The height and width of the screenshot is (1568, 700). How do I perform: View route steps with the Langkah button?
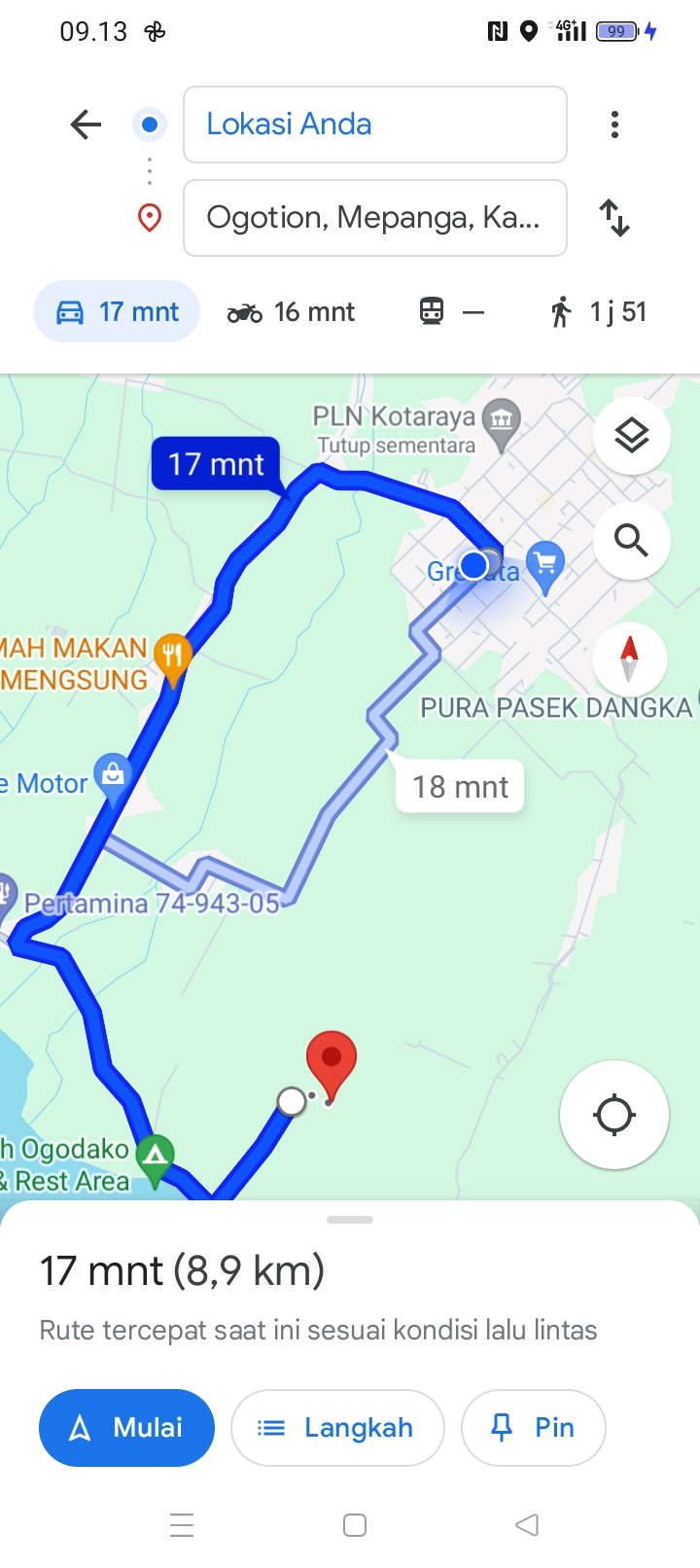click(337, 1428)
